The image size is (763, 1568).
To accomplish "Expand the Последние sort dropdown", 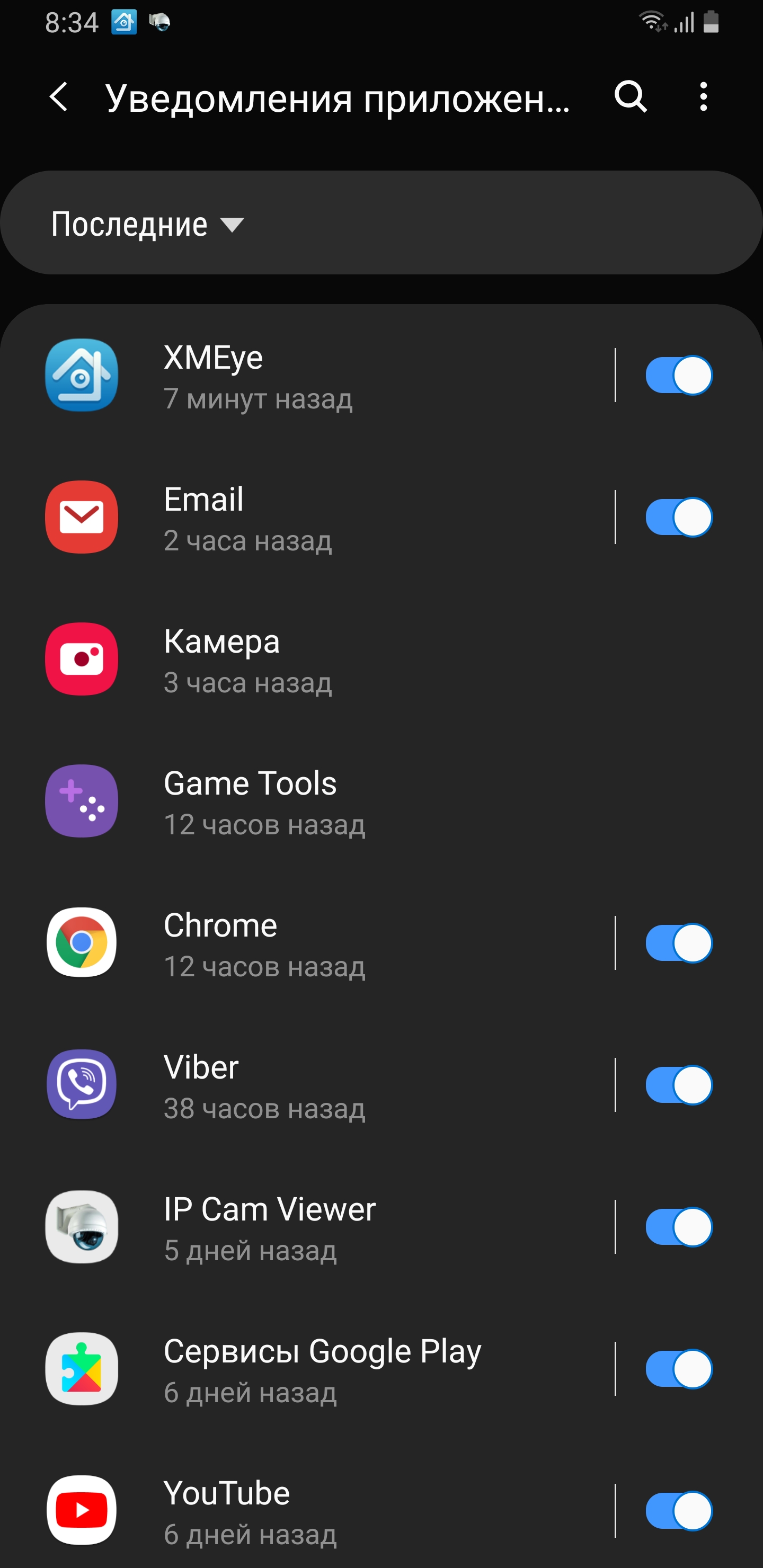I will [147, 225].
